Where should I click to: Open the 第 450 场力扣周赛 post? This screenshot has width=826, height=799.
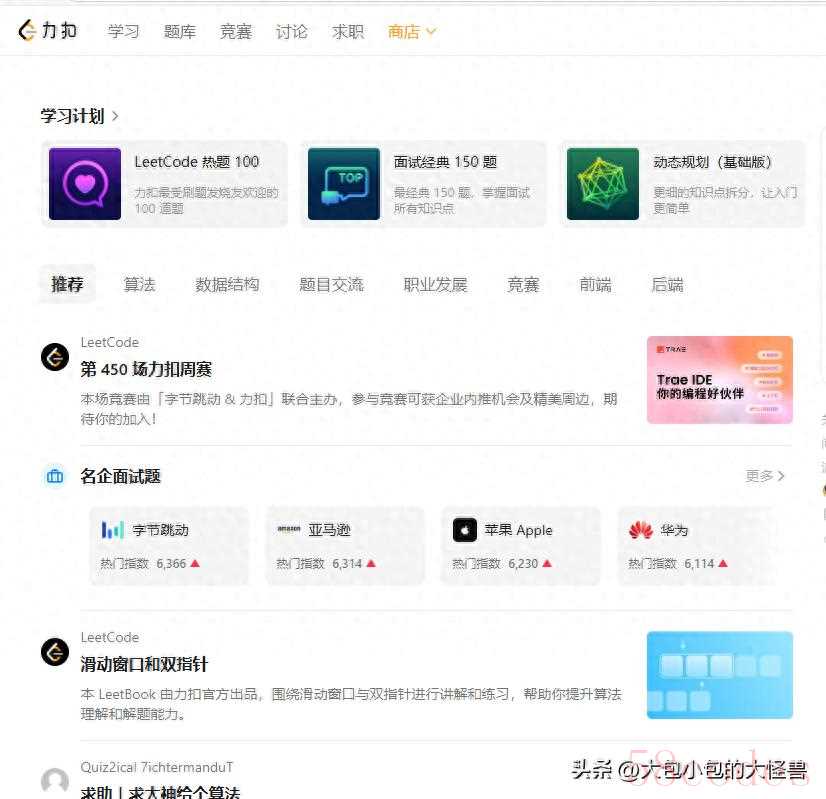(146, 369)
